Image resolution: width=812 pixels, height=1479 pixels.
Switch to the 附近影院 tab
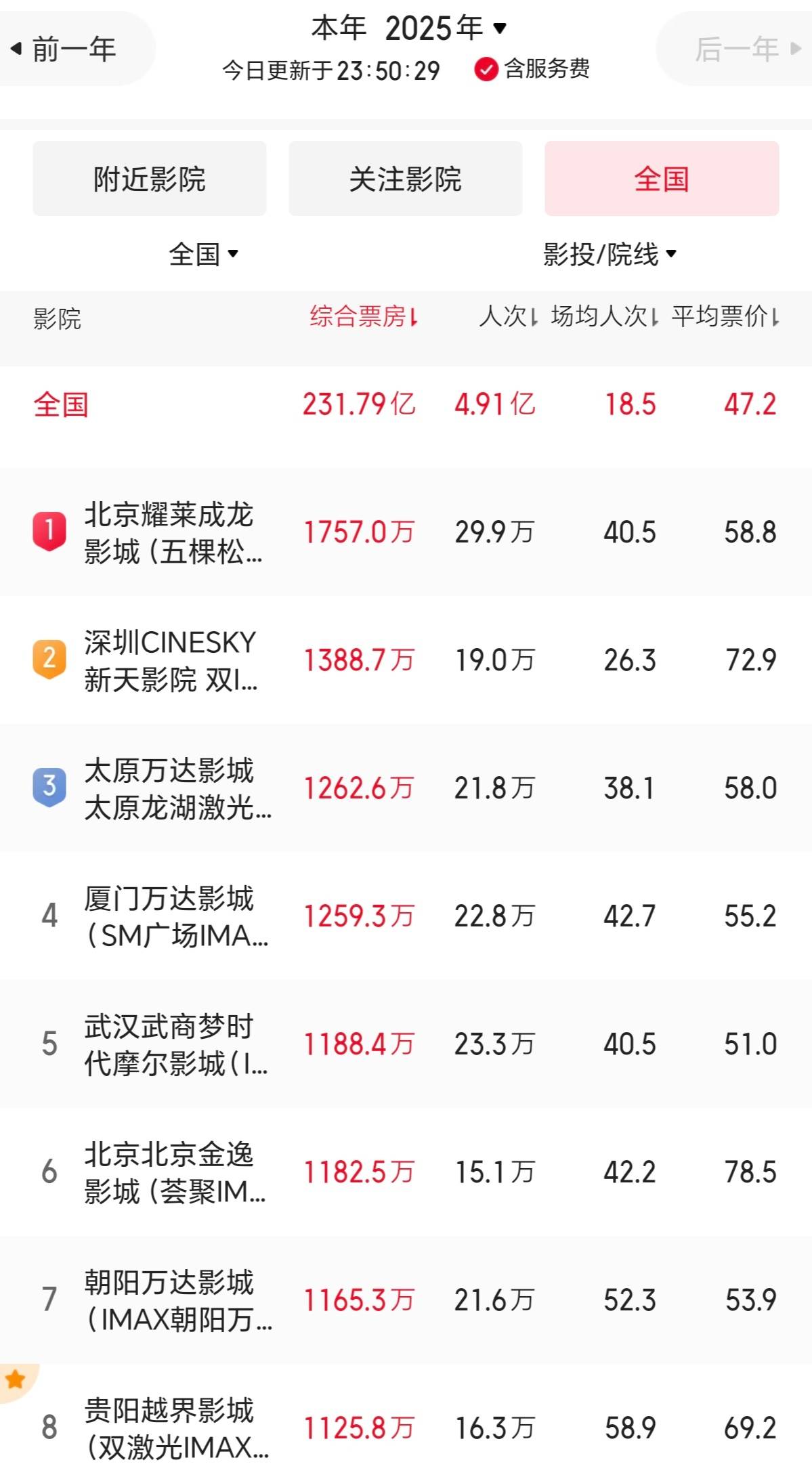tap(150, 179)
